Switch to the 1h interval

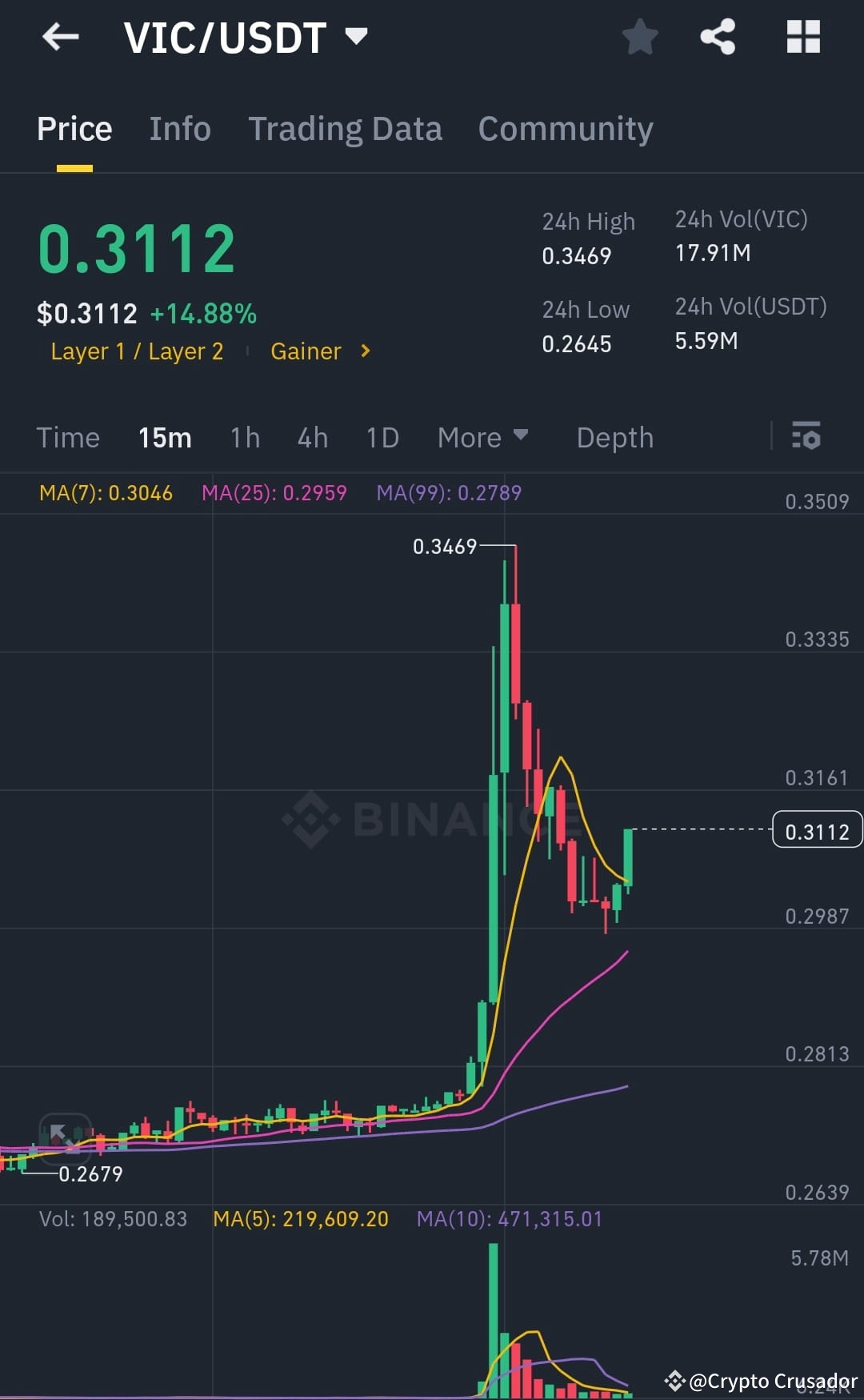pyautogui.click(x=244, y=437)
